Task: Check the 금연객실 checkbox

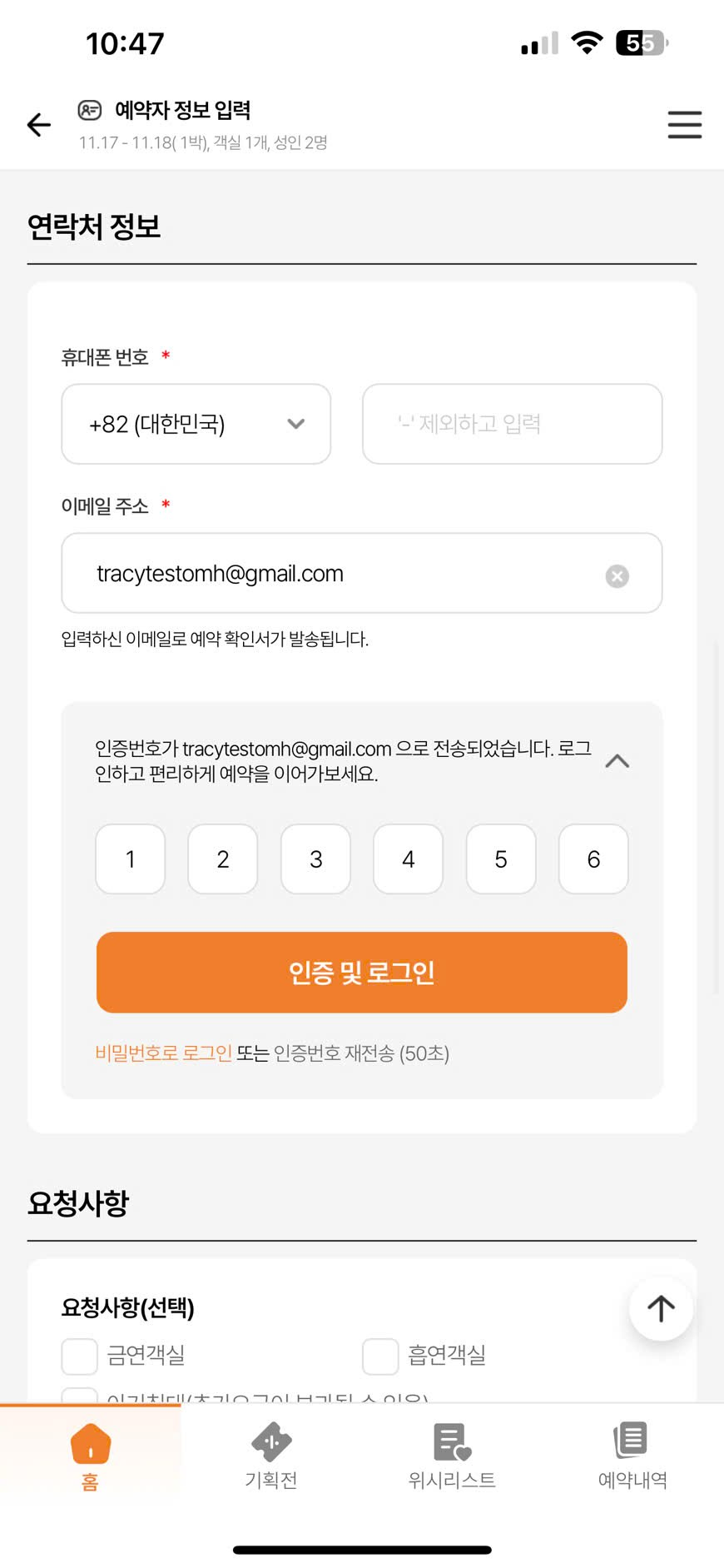Action: 80,1356
